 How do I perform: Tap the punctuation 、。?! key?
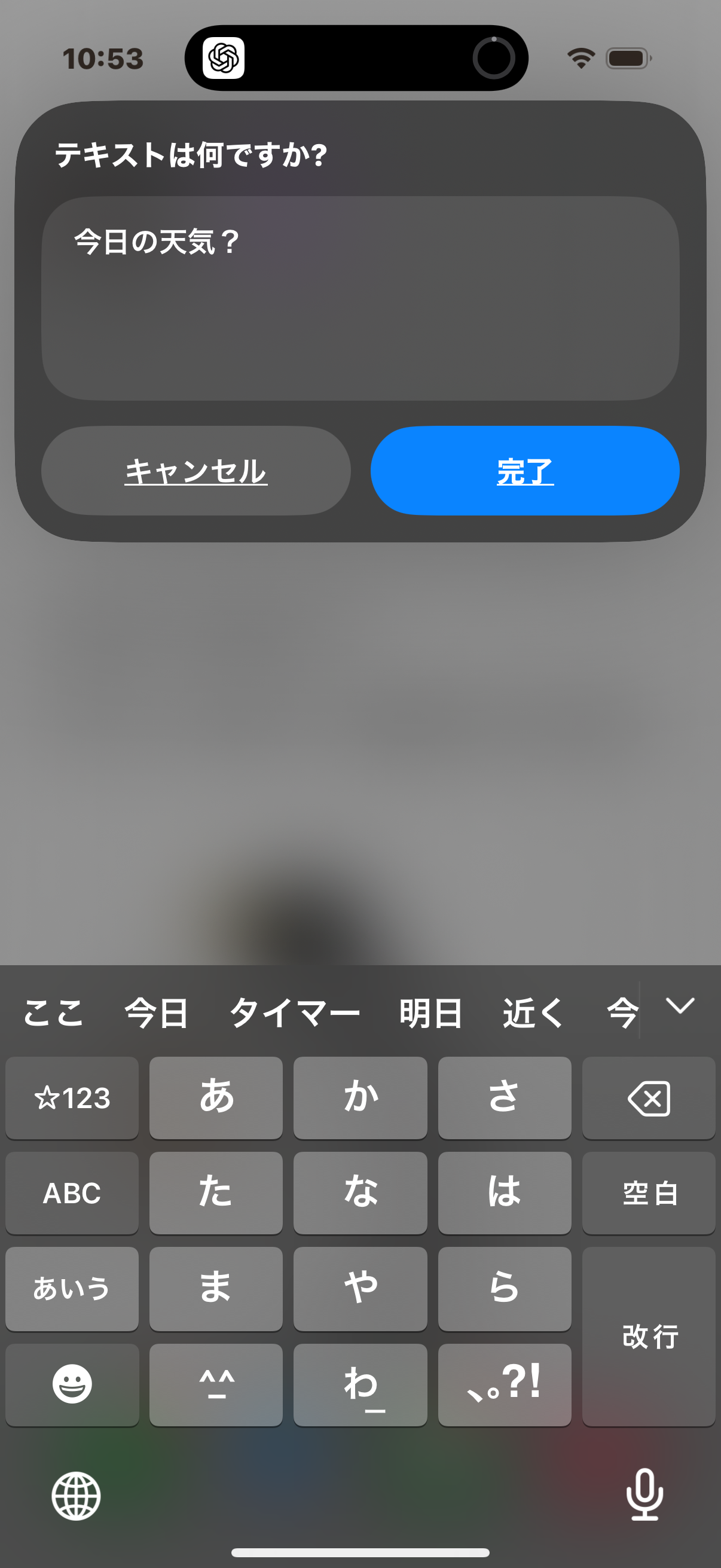tap(505, 1384)
